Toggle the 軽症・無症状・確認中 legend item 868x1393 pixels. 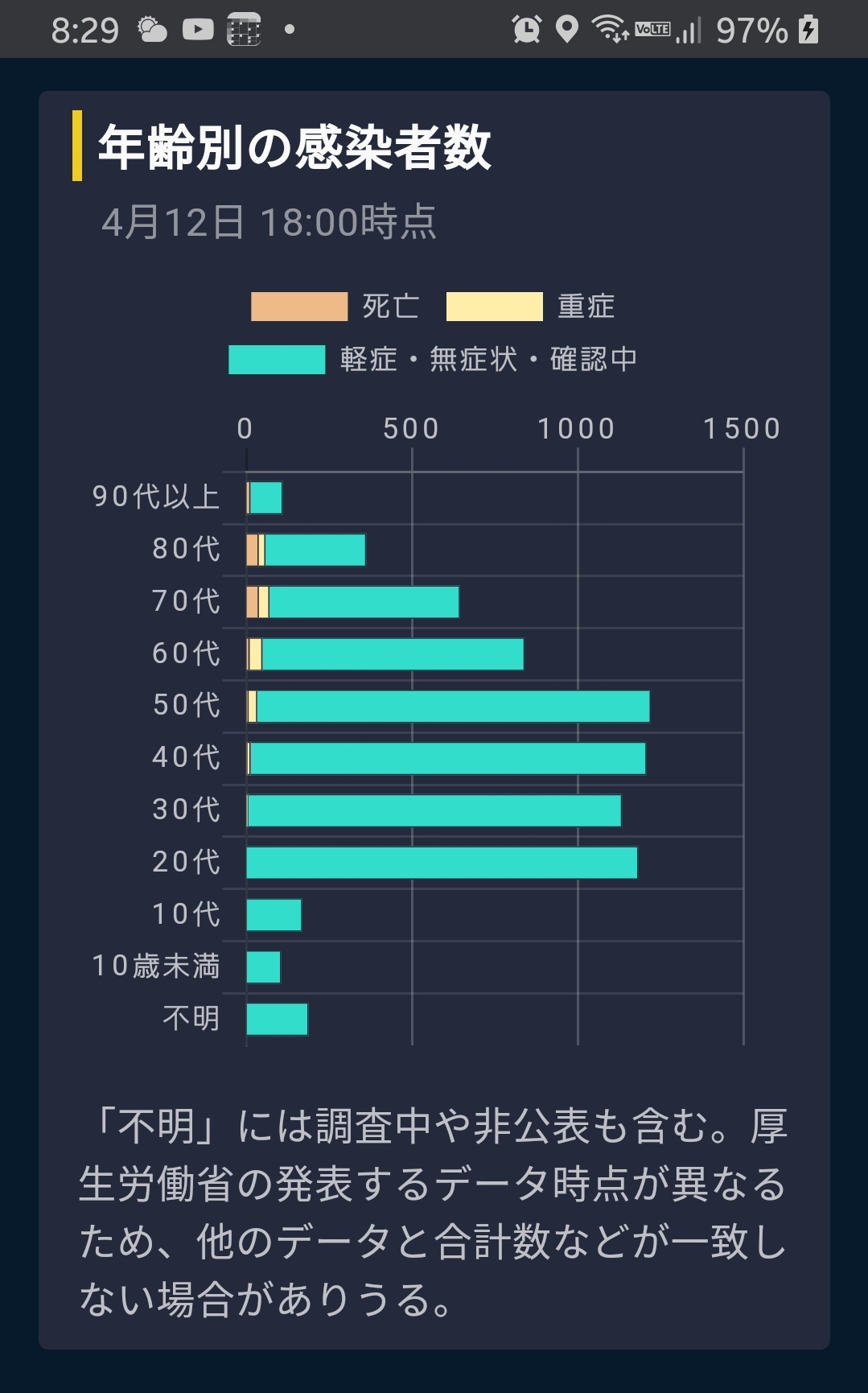(x=433, y=359)
